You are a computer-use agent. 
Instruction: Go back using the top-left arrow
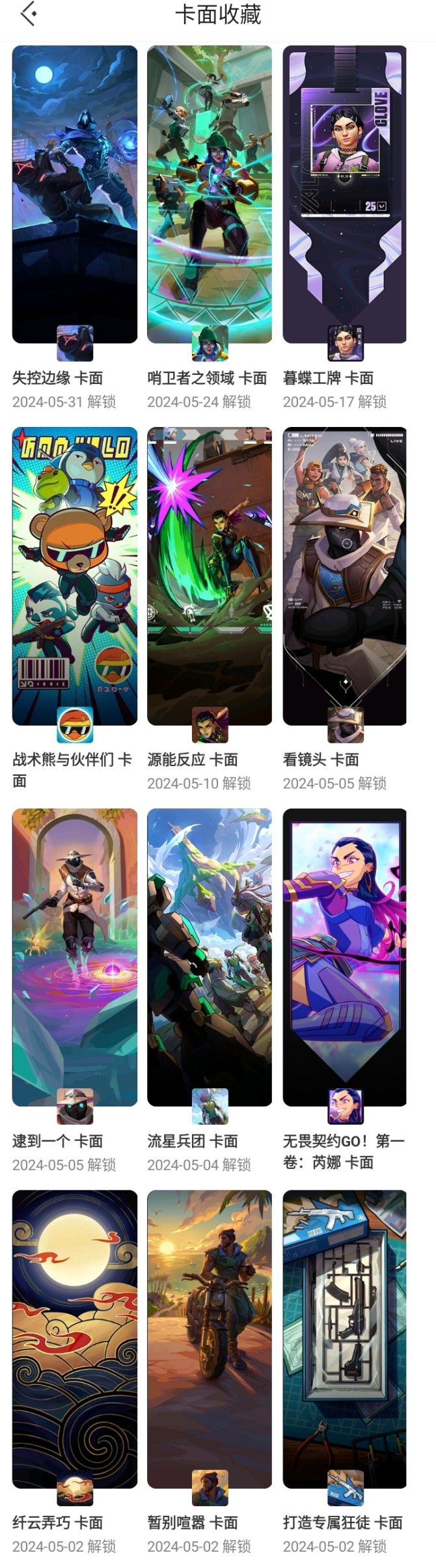28,14
